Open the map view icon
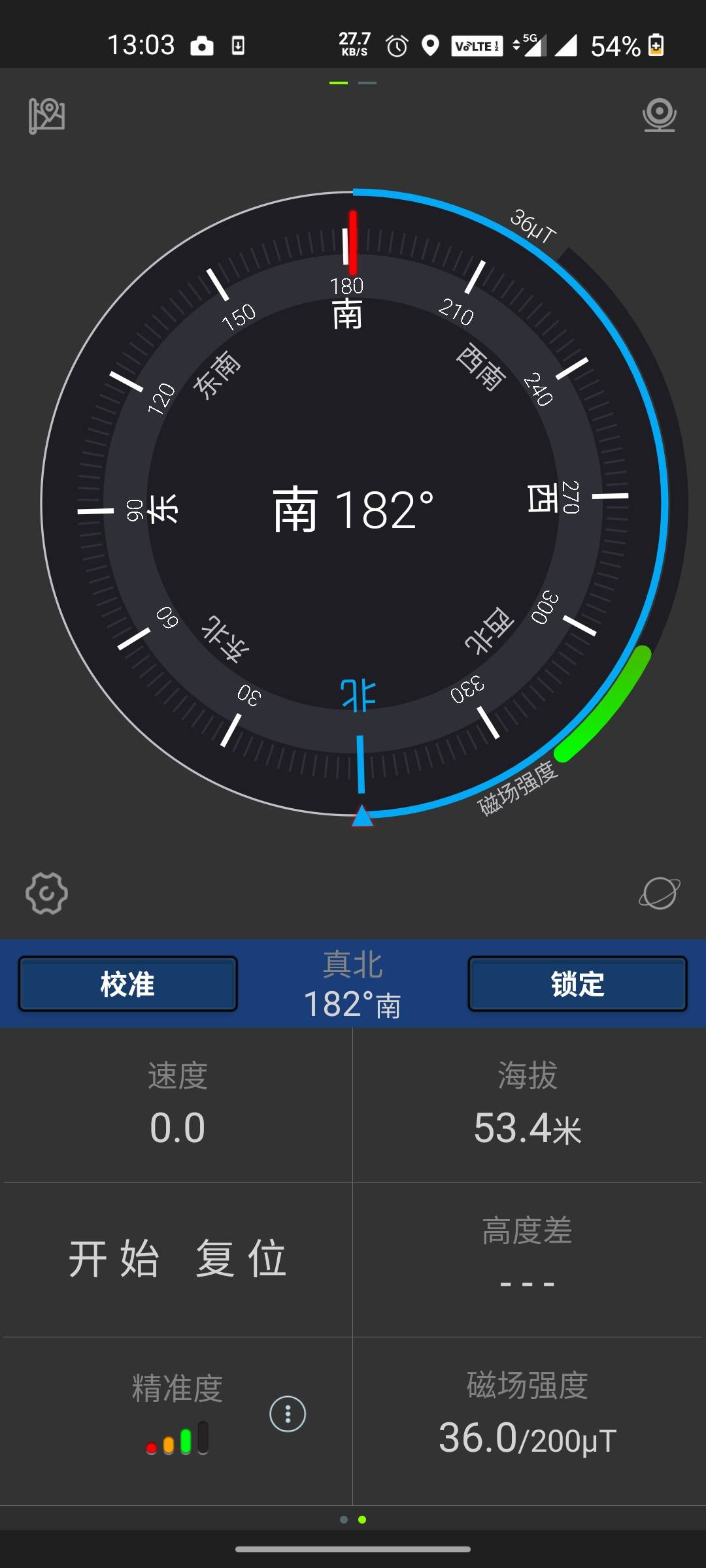Viewport: 706px width, 1568px height. [46, 116]
